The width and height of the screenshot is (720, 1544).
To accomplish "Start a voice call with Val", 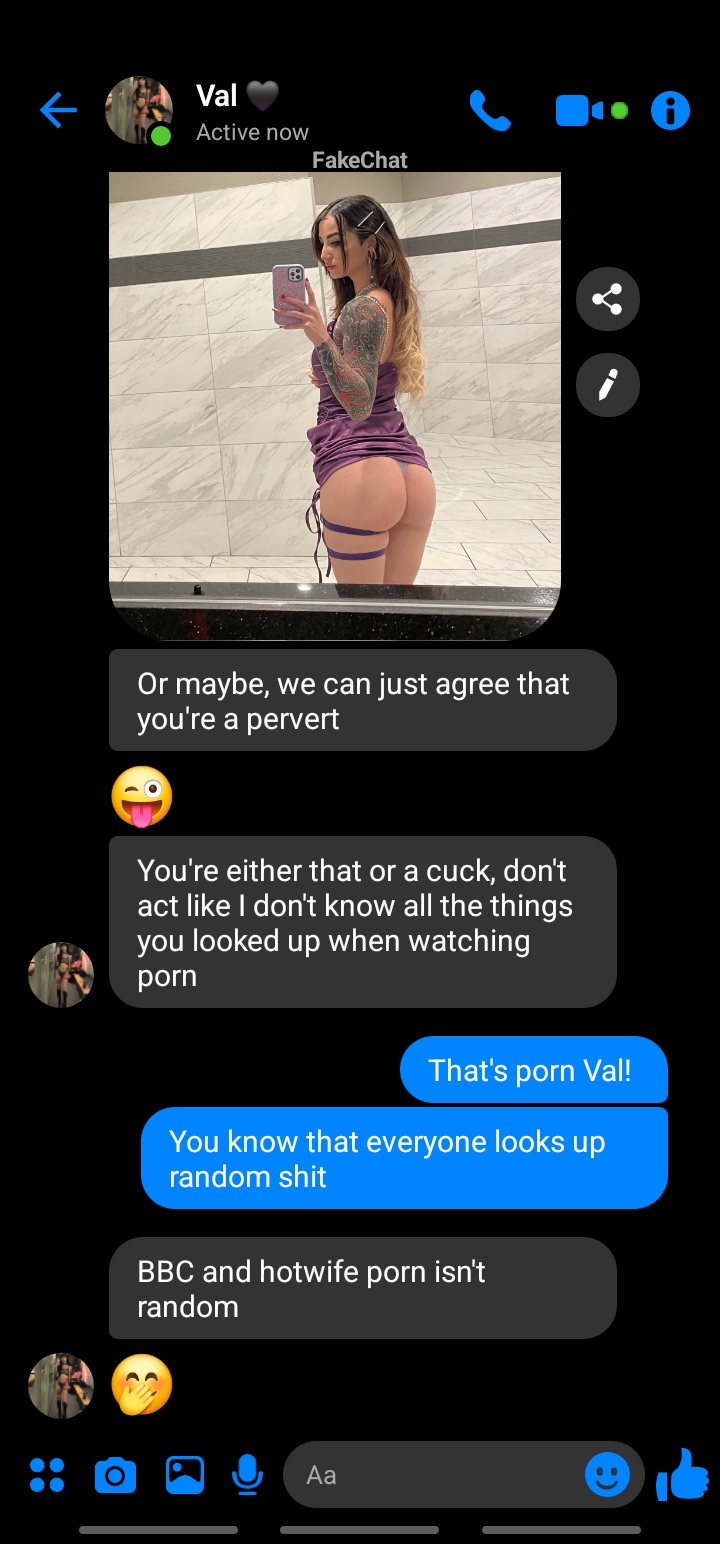I will click(x=490, y=110).
